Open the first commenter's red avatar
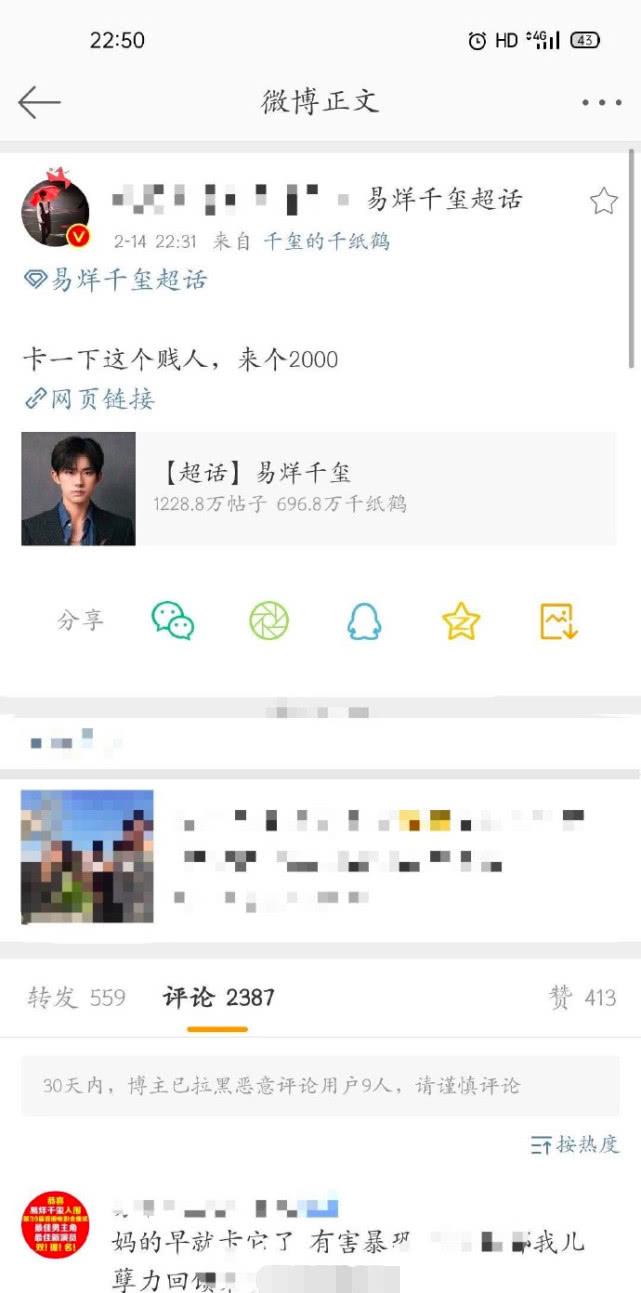 click(x=55, y=1225)
